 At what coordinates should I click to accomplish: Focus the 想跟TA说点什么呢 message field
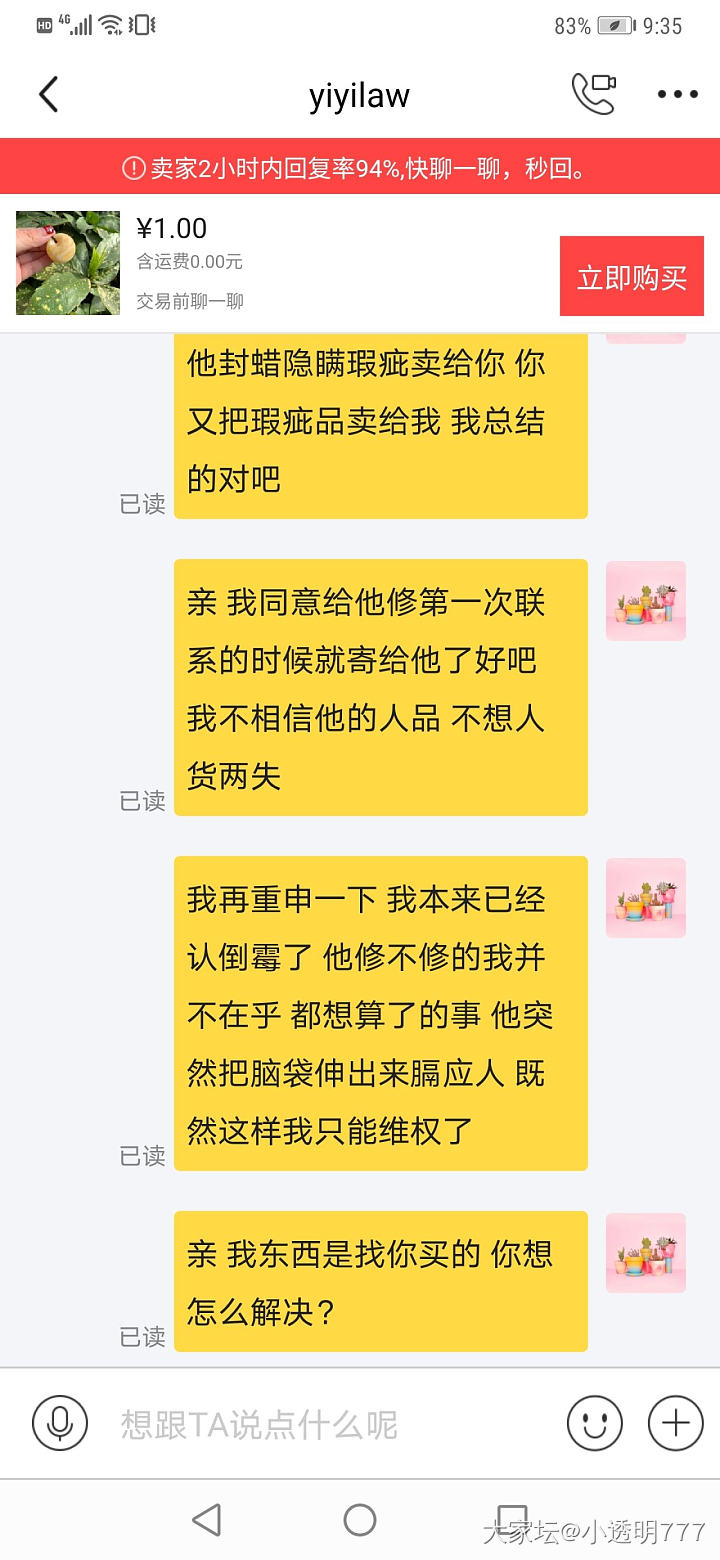point(320,1424)
